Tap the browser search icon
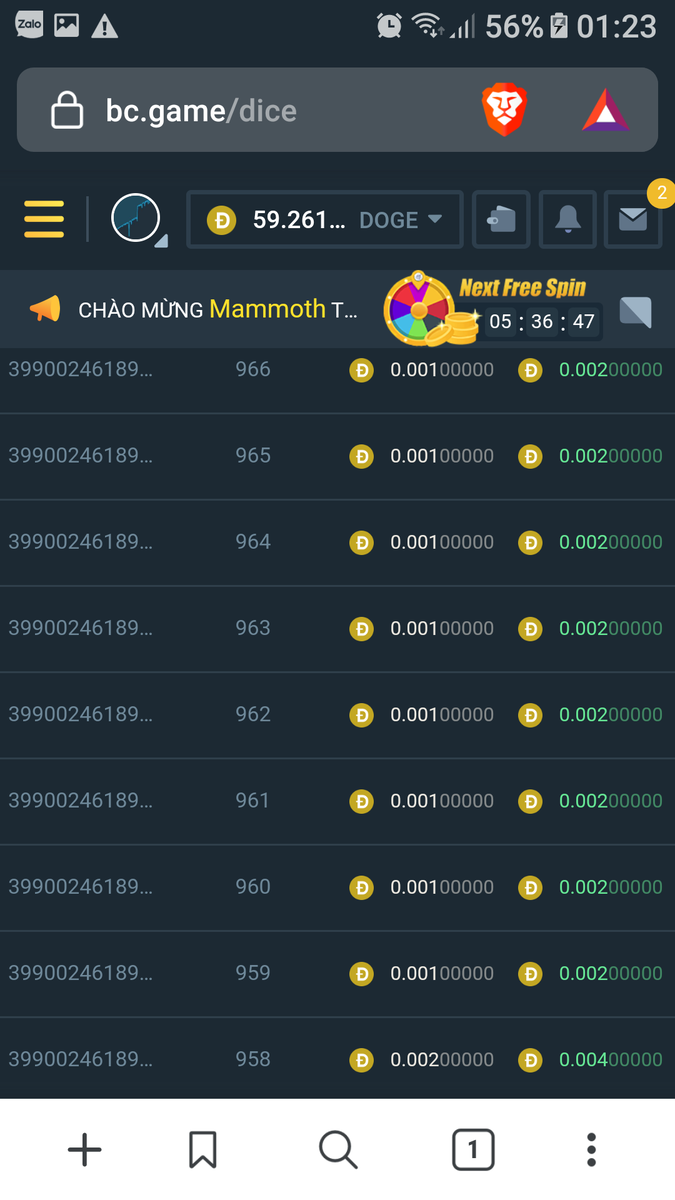Viewport: 675px width, 1200px height. pos(338,1150)
